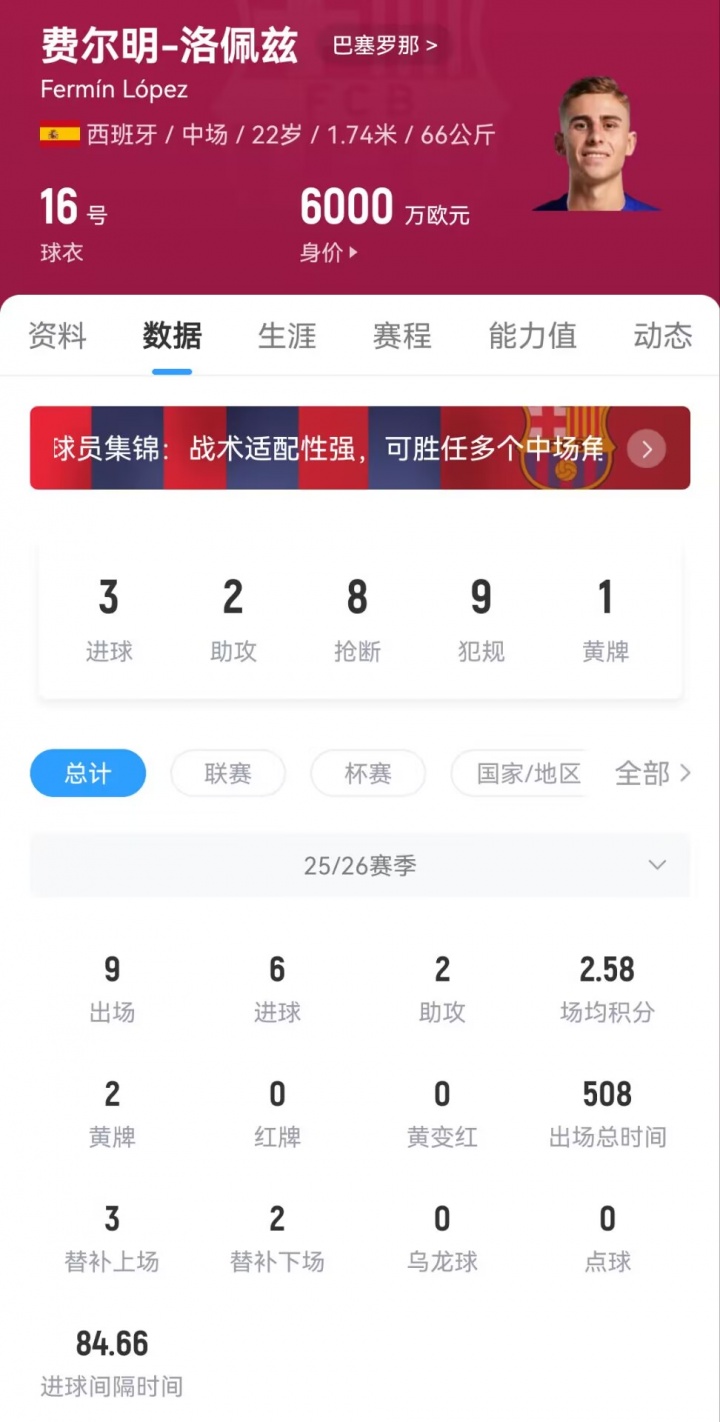Show 全部 competition filters
720x1422 pixels.
tap(652, 773)
